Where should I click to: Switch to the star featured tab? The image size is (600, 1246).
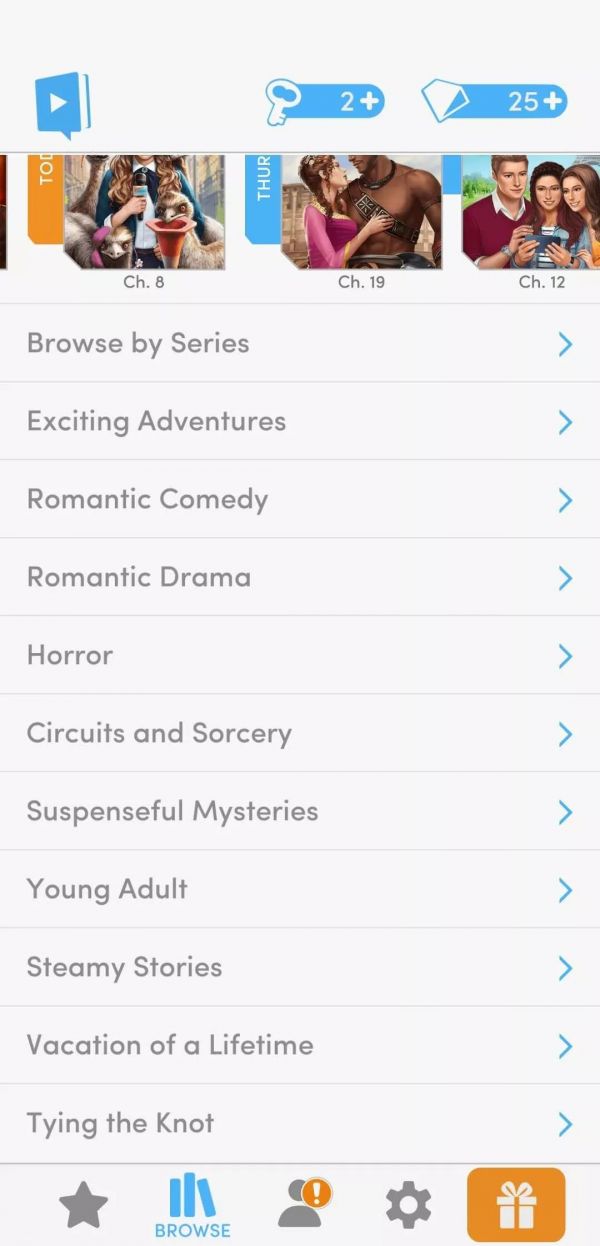tap(83, 1205)
